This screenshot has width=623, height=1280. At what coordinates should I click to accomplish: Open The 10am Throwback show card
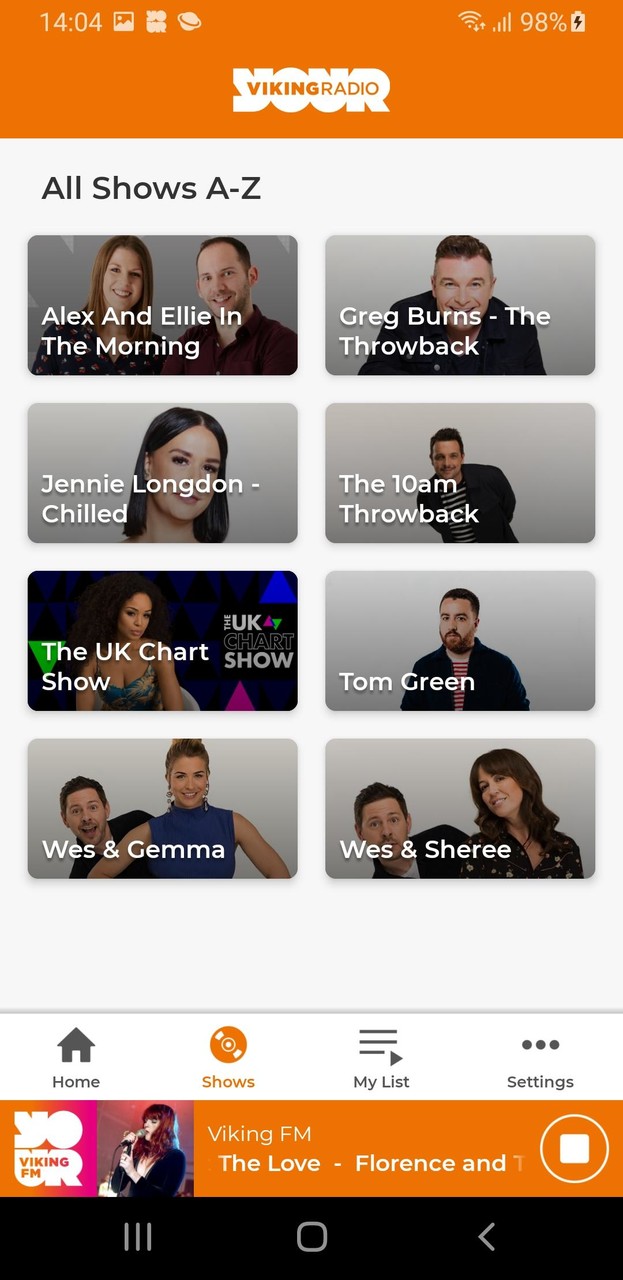click(x=460, y=473)
